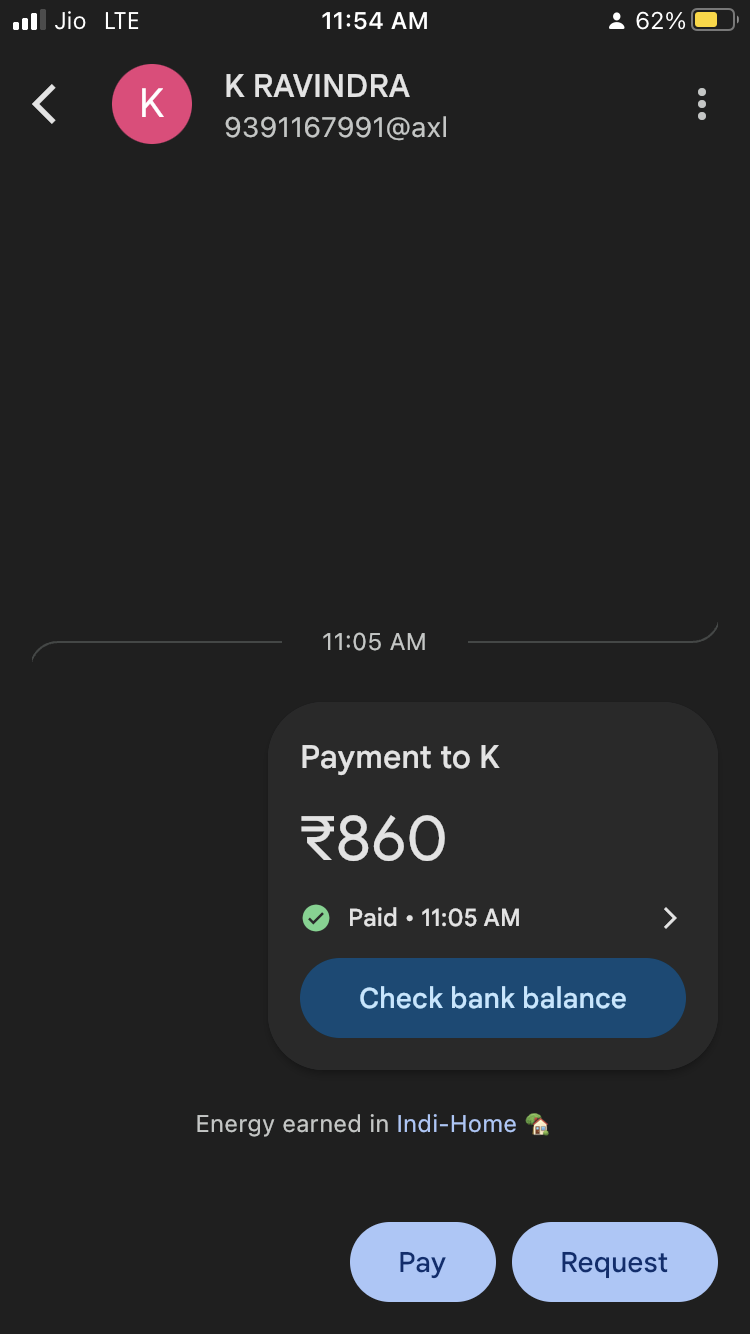Open the three-dot overflow menu
750x1334 pixels.
point(702,104)
